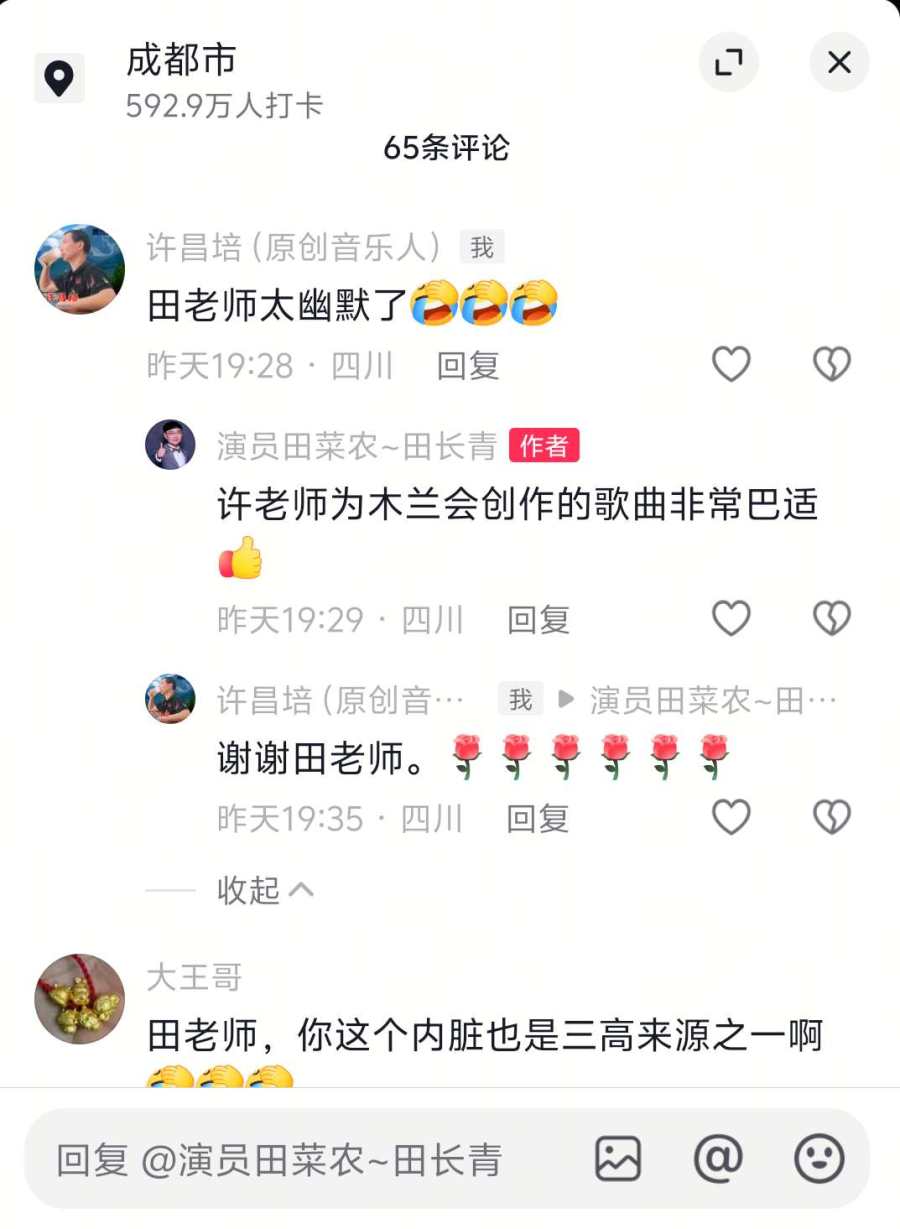Like the reply about 木兰会 song
Screen dimensions: 900x1229
point(731,619)
